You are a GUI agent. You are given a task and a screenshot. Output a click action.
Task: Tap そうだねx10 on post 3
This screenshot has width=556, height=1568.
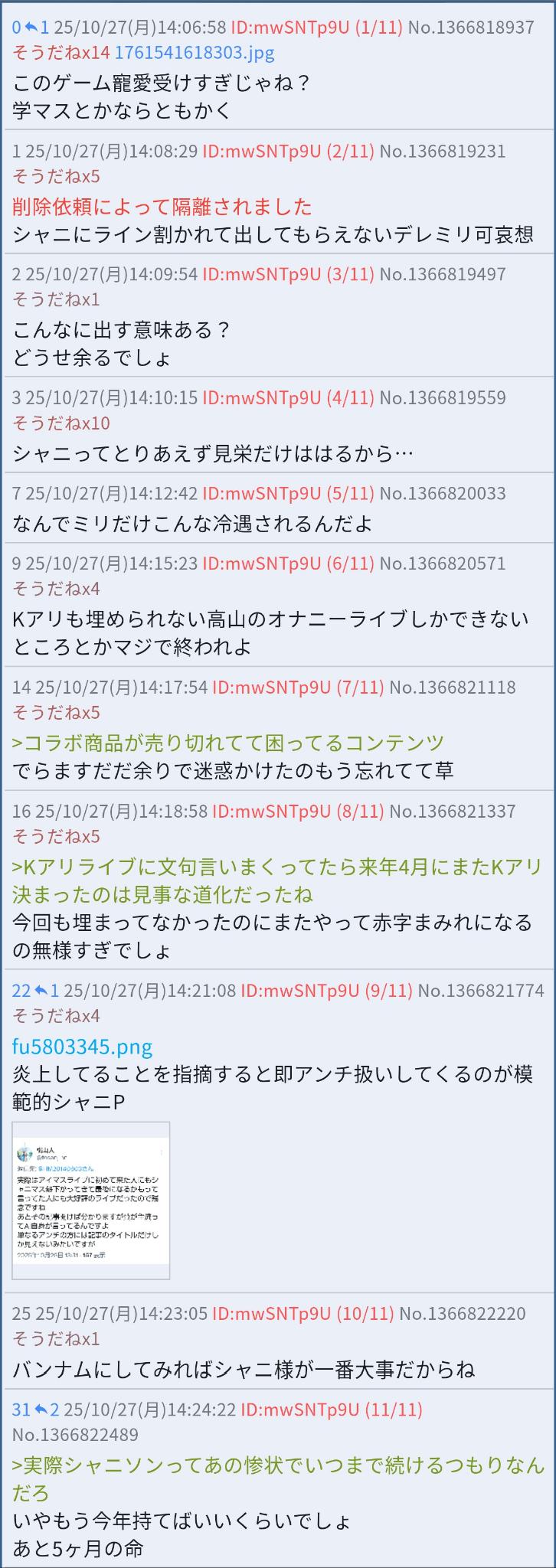(x=61, y=423)
